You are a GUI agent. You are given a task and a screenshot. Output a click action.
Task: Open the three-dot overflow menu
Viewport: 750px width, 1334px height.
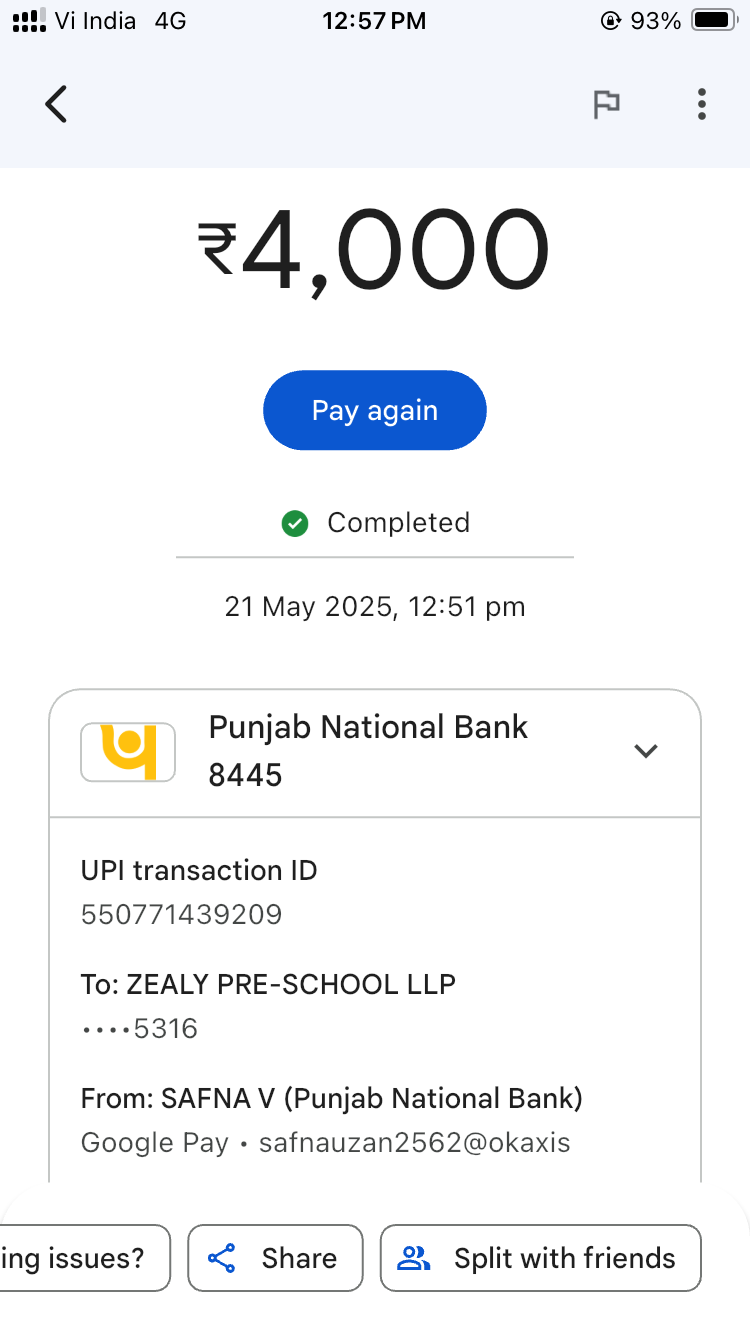coord(702,104)
